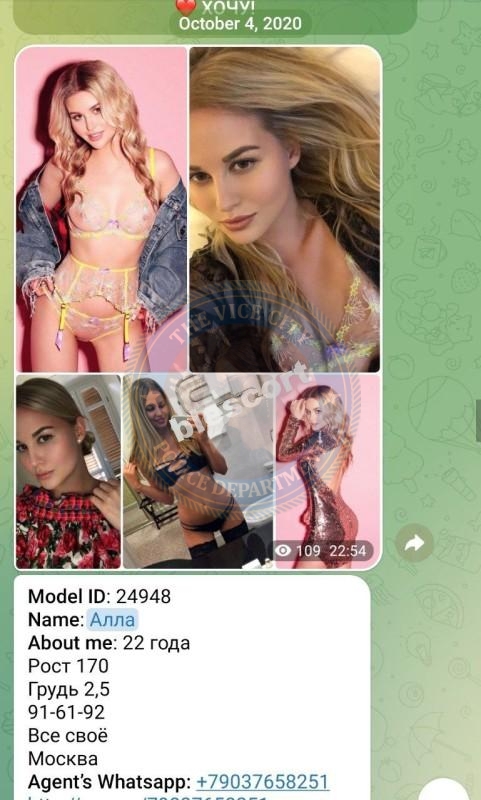481x800 pixels.
Task: Tap the highlighted name tag Алла
Action: [x=112, y=619]
